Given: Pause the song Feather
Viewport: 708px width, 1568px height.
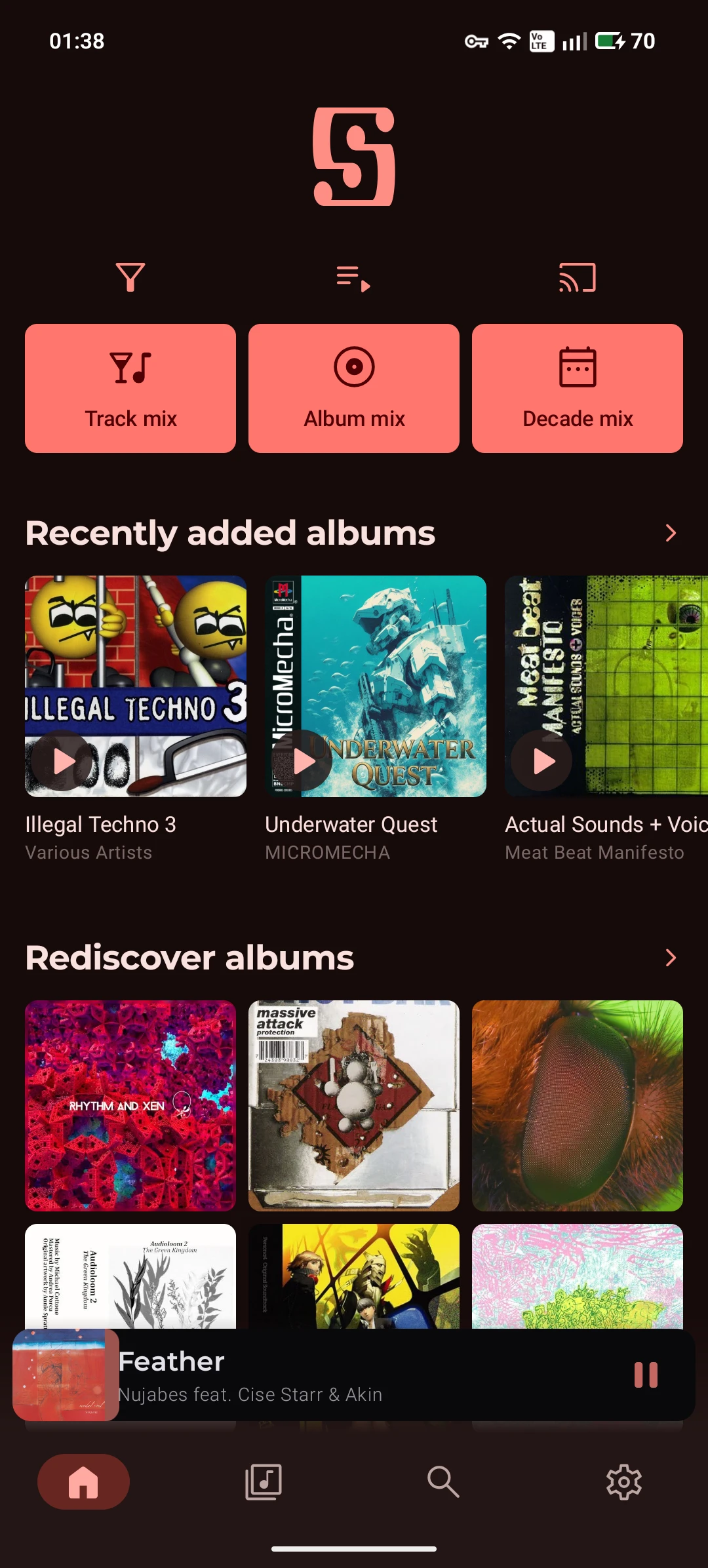Looking at the screenshot, I should 646,1375.
